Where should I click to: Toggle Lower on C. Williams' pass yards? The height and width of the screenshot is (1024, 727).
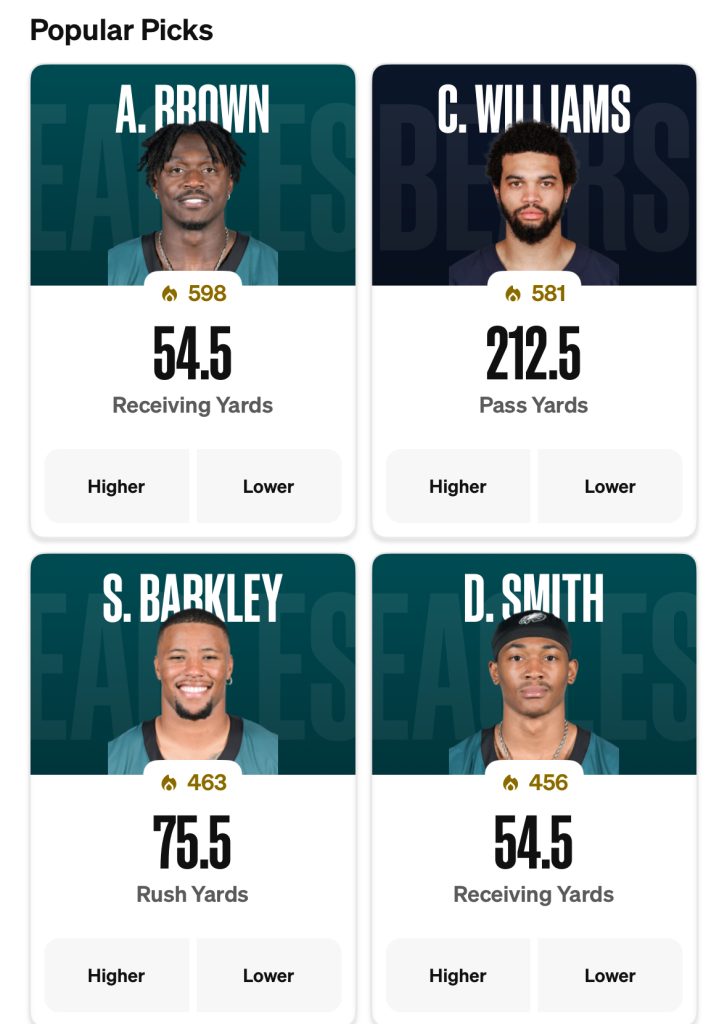point(609,486)
